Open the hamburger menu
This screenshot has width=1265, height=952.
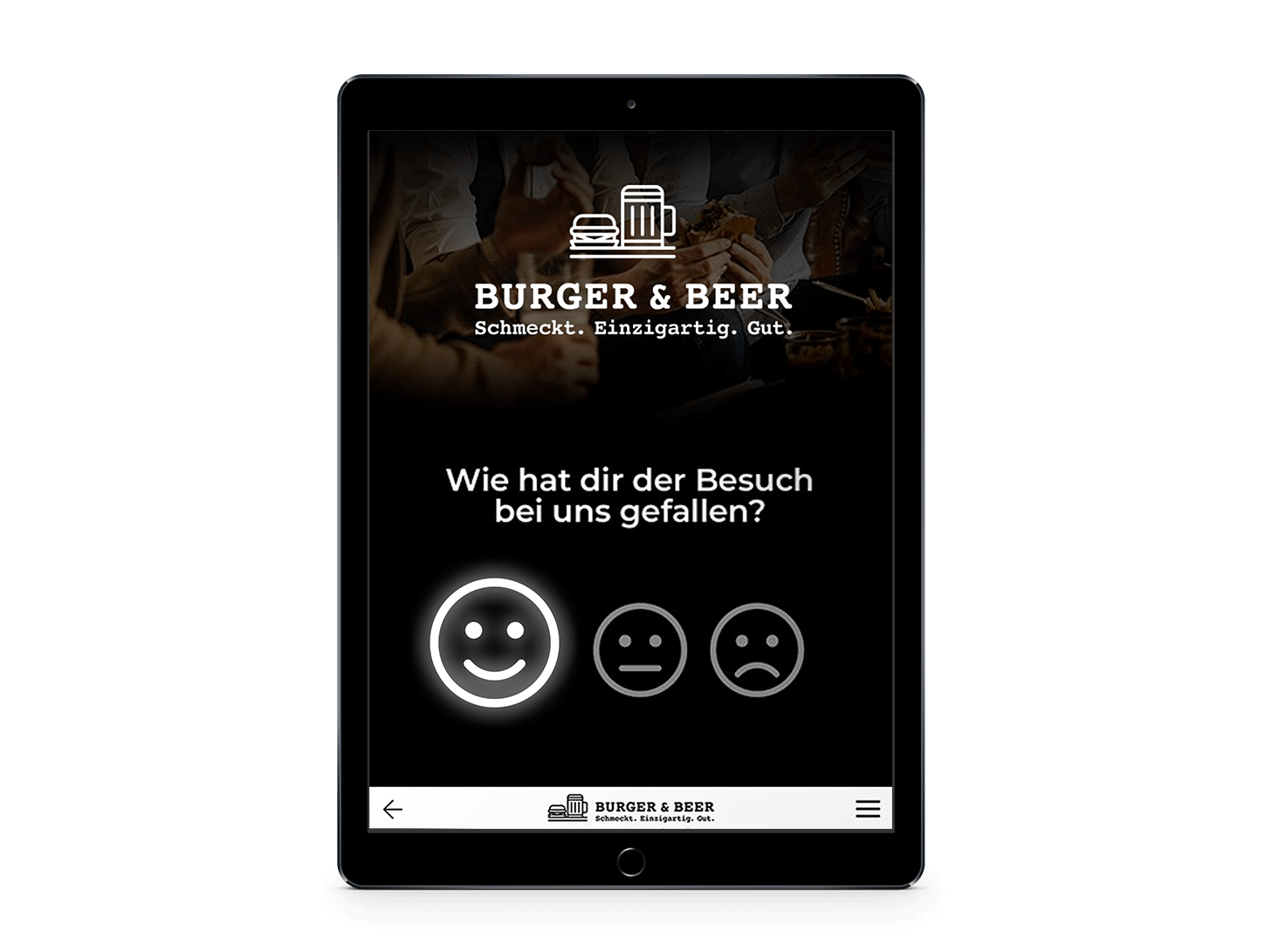click(x=867, y=809)
